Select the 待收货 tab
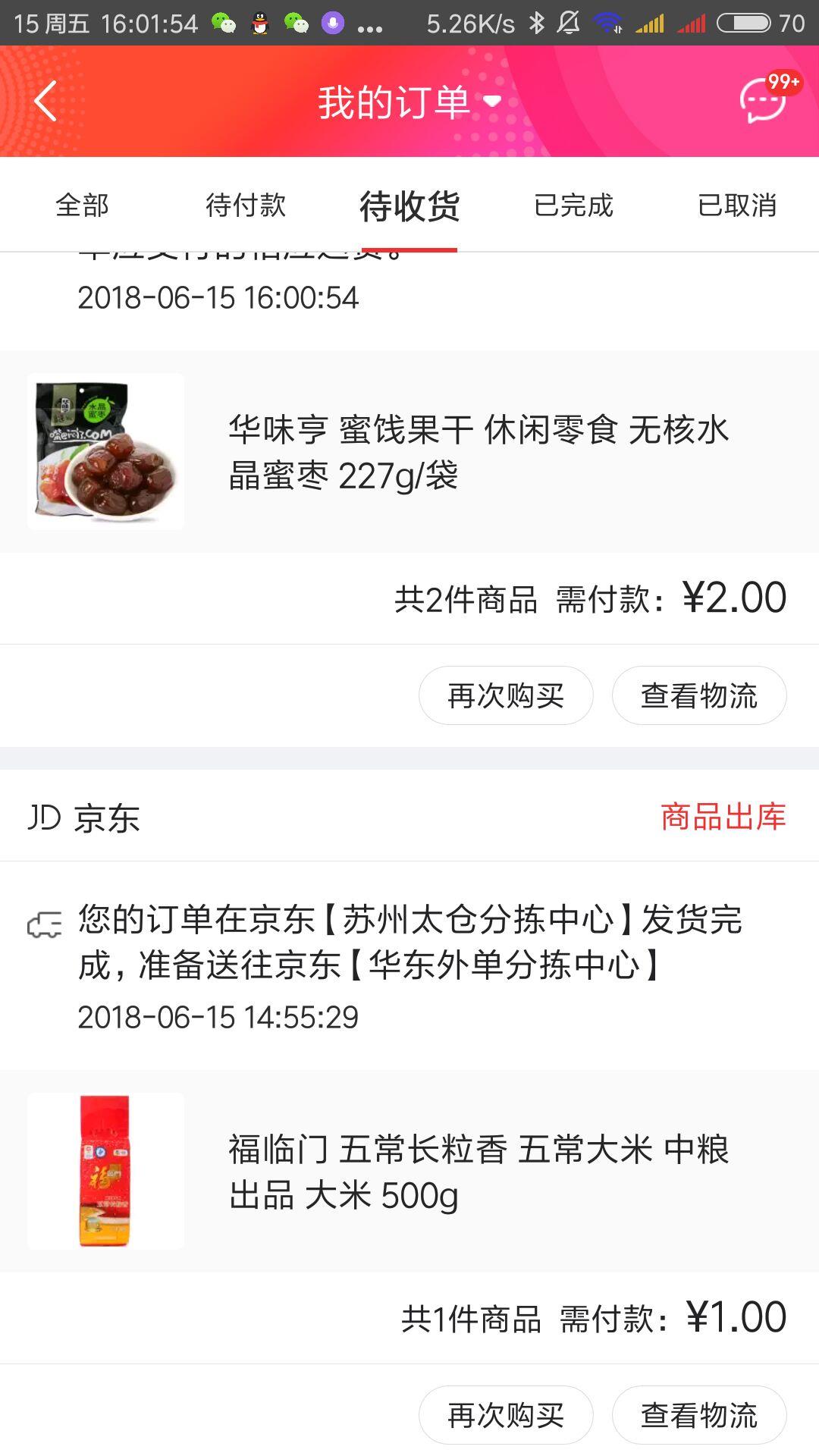 click(409, 206)
